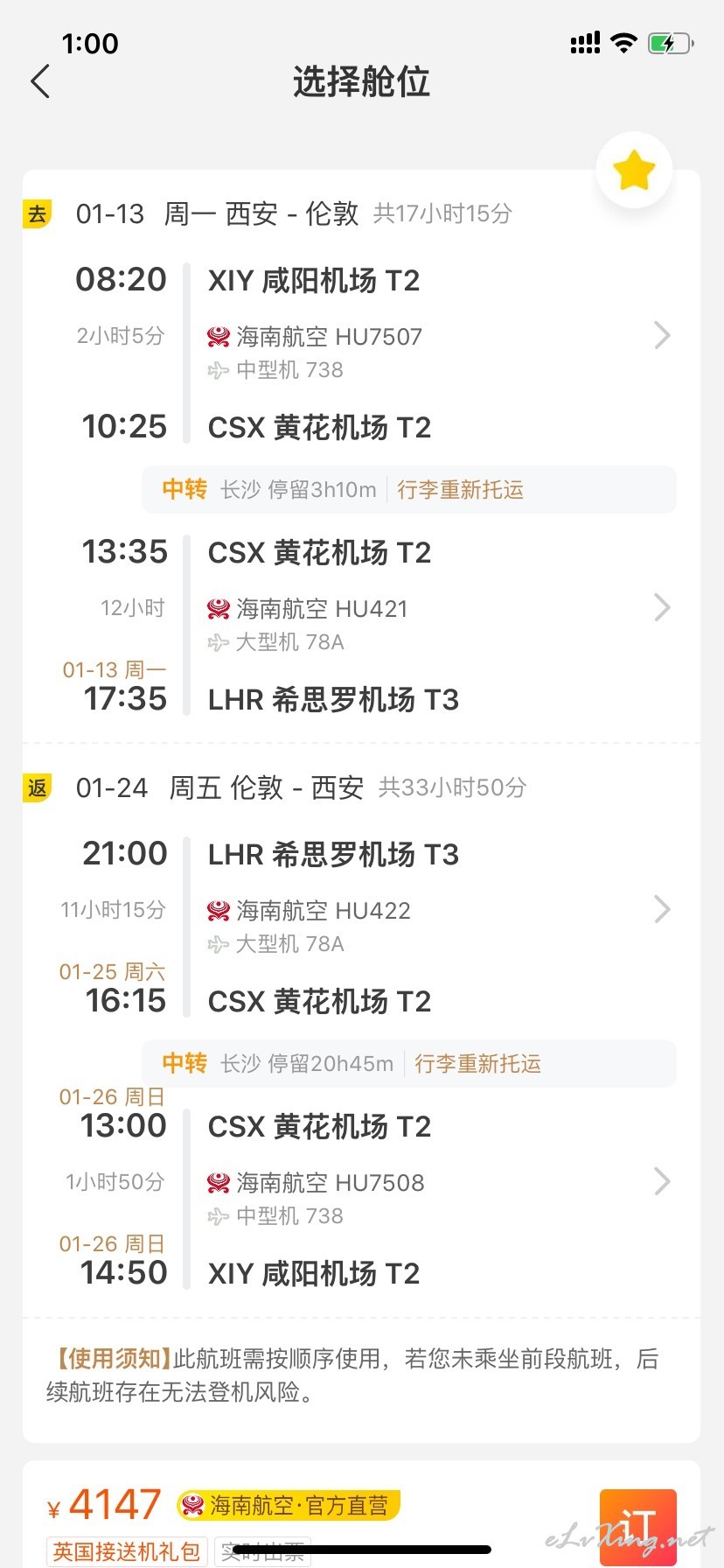Viewport: 724px width, 1568px height.
Task: Expand flight HU422 segment information
Action: (x=662, y=910)
